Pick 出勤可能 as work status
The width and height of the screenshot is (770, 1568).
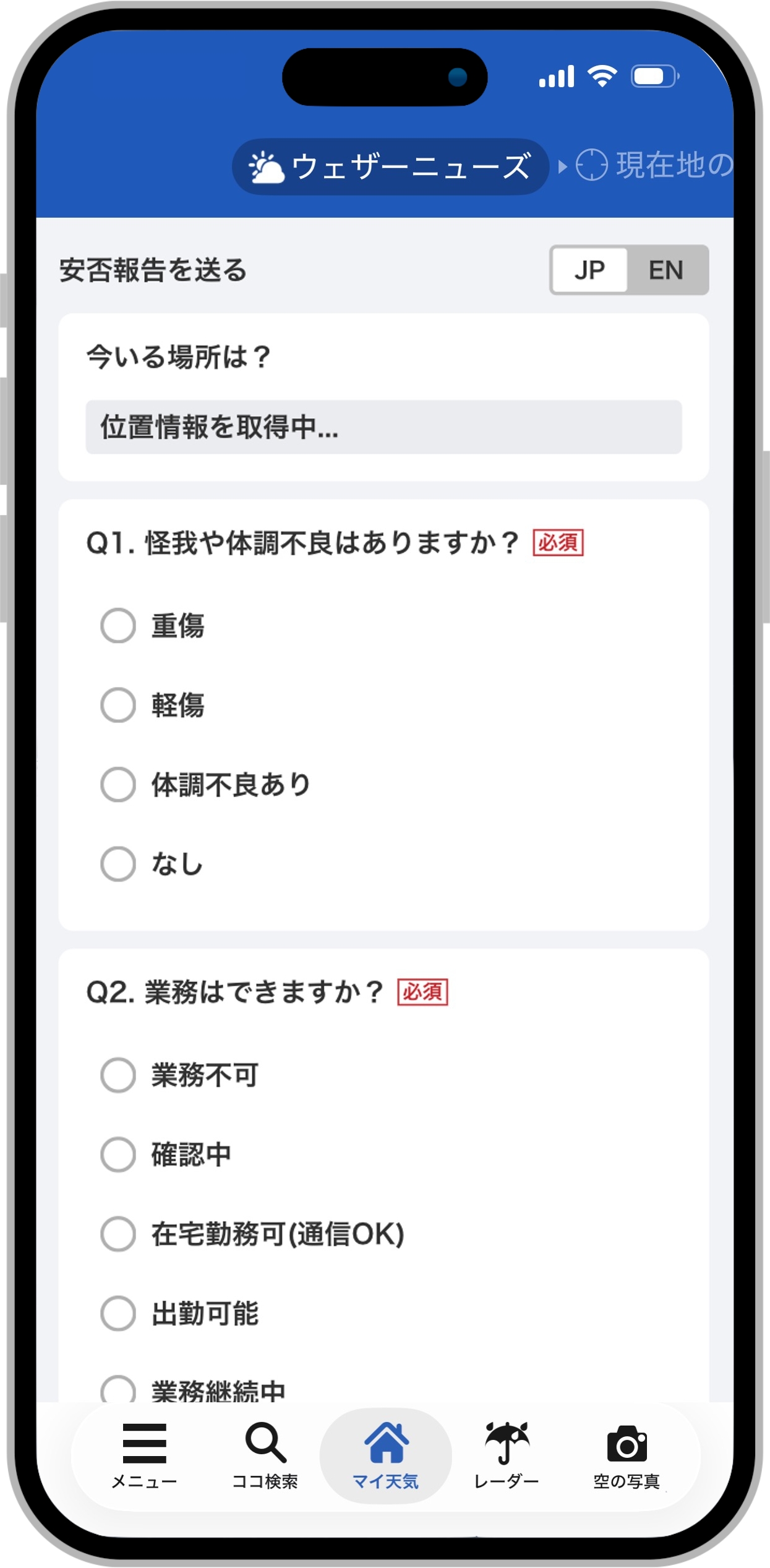pyautogui.click(x=118, y=1313)
